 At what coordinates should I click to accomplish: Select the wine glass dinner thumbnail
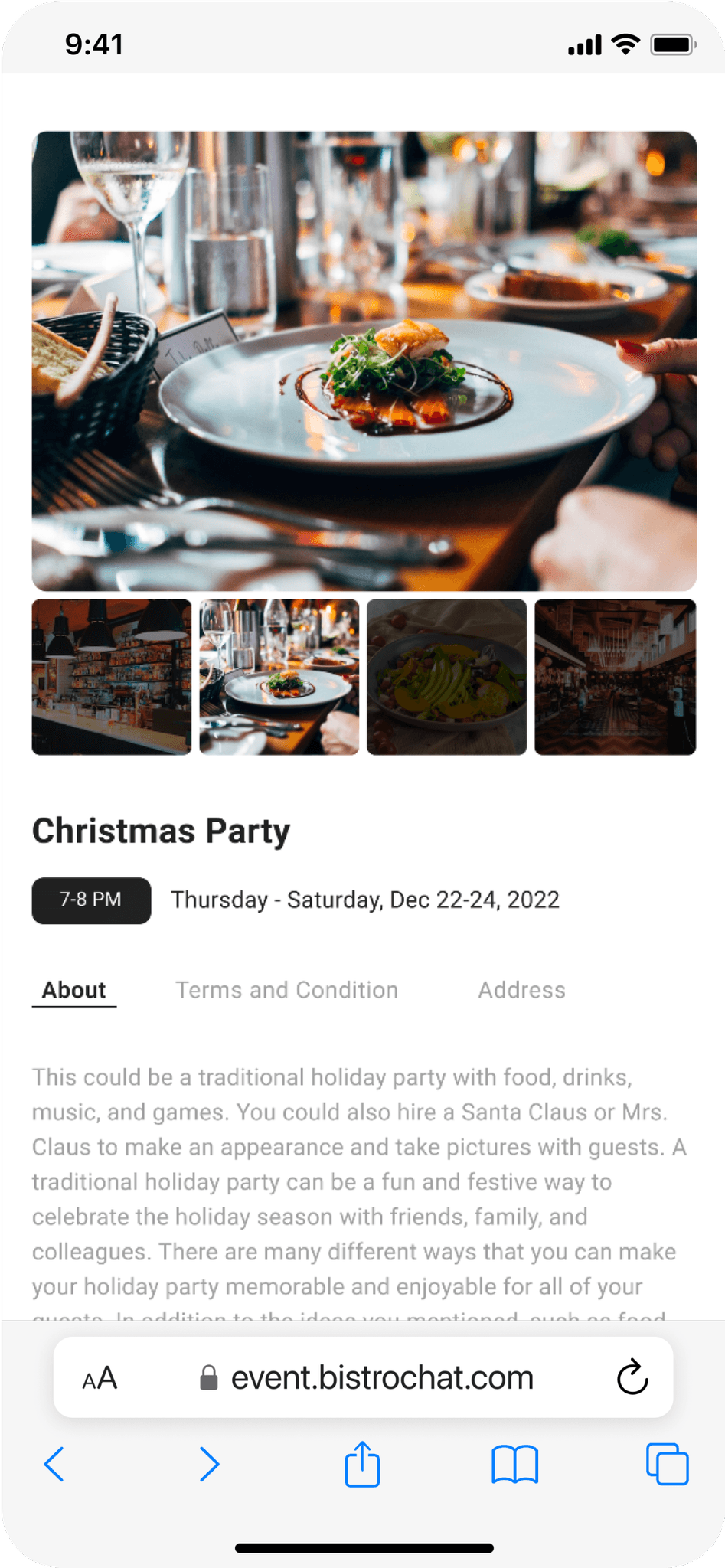(x=279, y=677)
